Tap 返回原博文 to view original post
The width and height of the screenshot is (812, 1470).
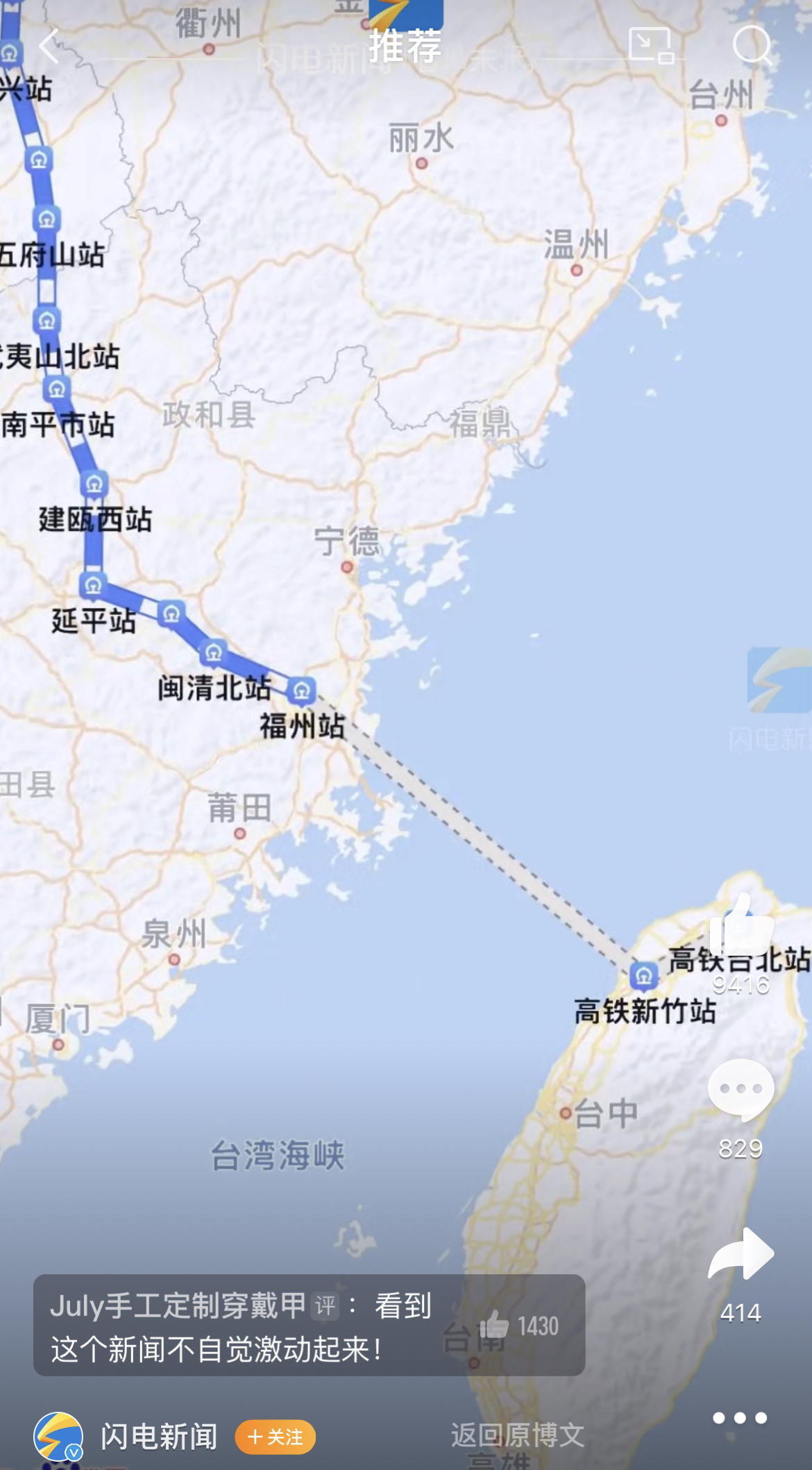pyautogui.click(x=517, y=1435)
